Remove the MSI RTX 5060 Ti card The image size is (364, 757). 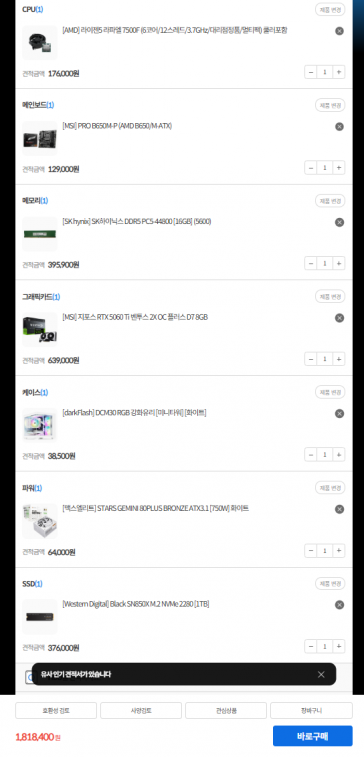[339, 318]
